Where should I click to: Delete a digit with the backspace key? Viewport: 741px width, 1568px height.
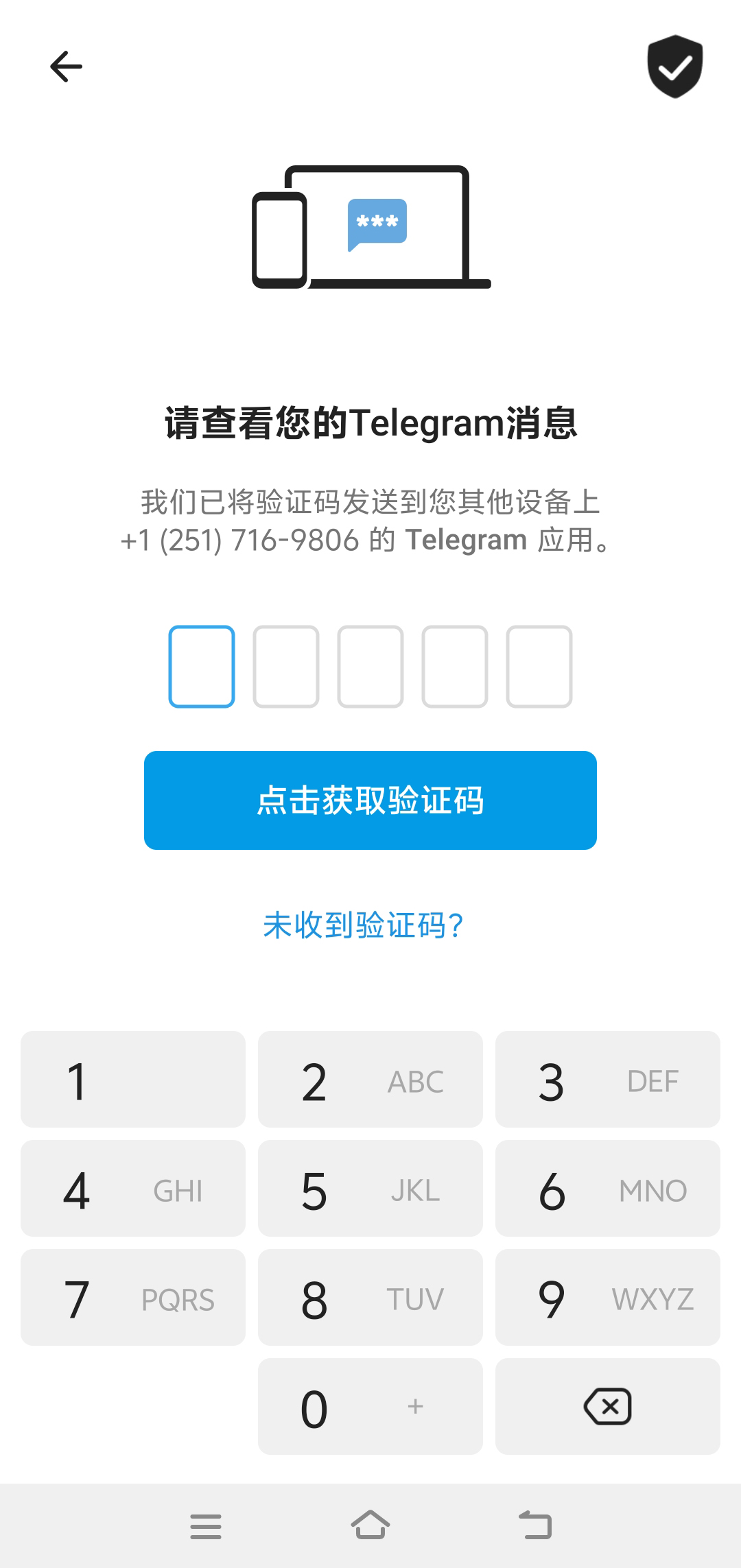point(608,1406)
